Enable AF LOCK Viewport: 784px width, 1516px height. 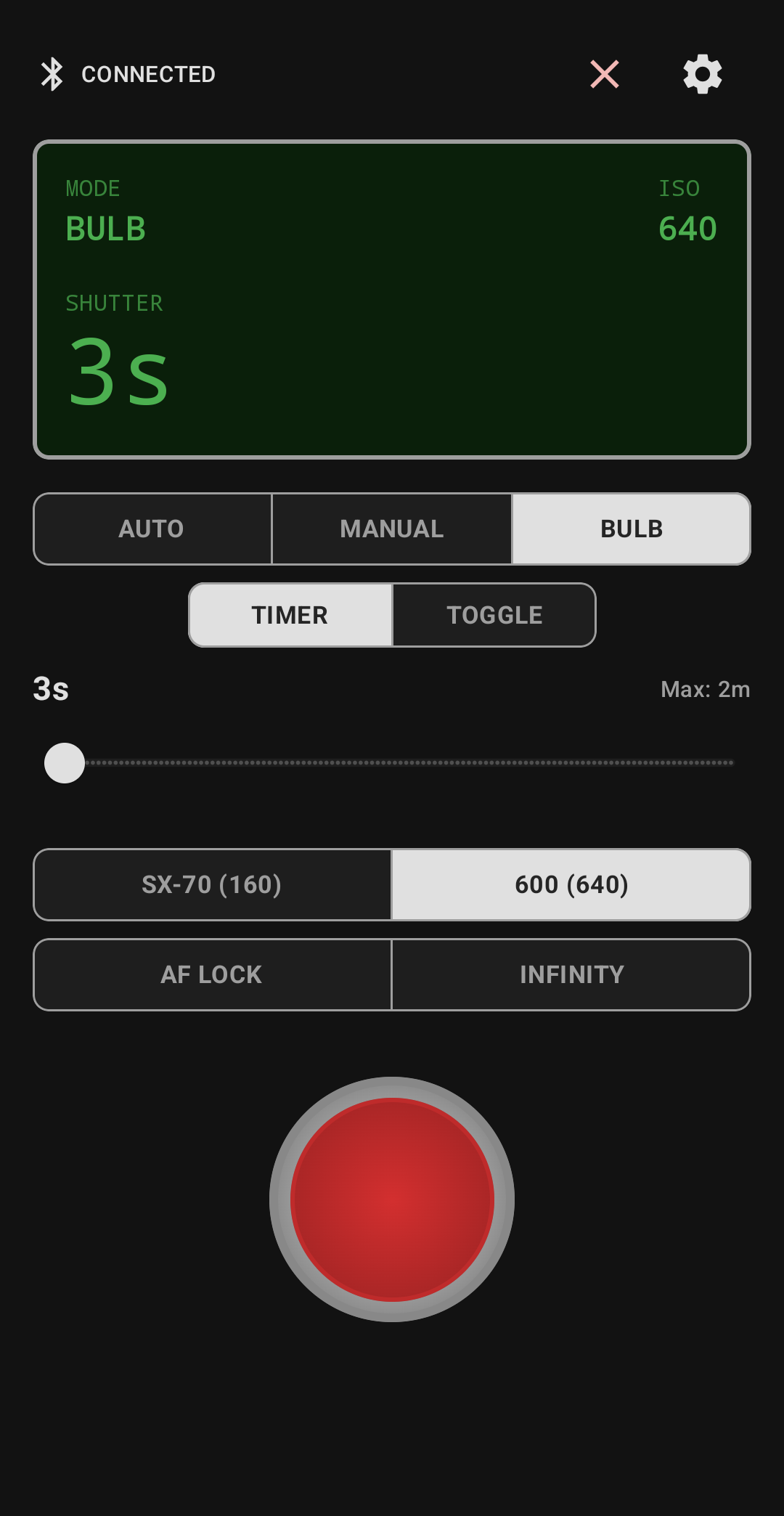click(212, 974)
